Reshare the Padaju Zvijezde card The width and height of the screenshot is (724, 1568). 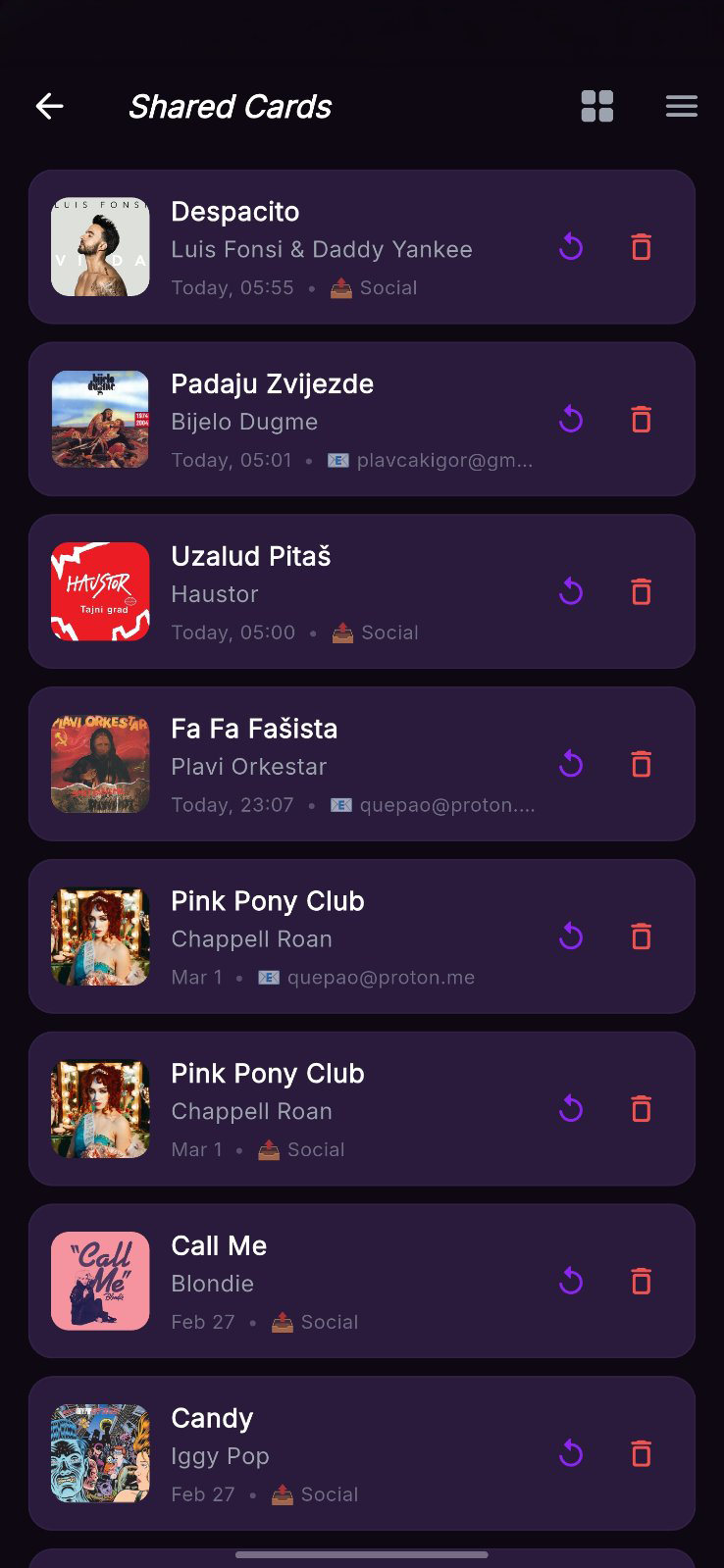(x=571, y=420)
